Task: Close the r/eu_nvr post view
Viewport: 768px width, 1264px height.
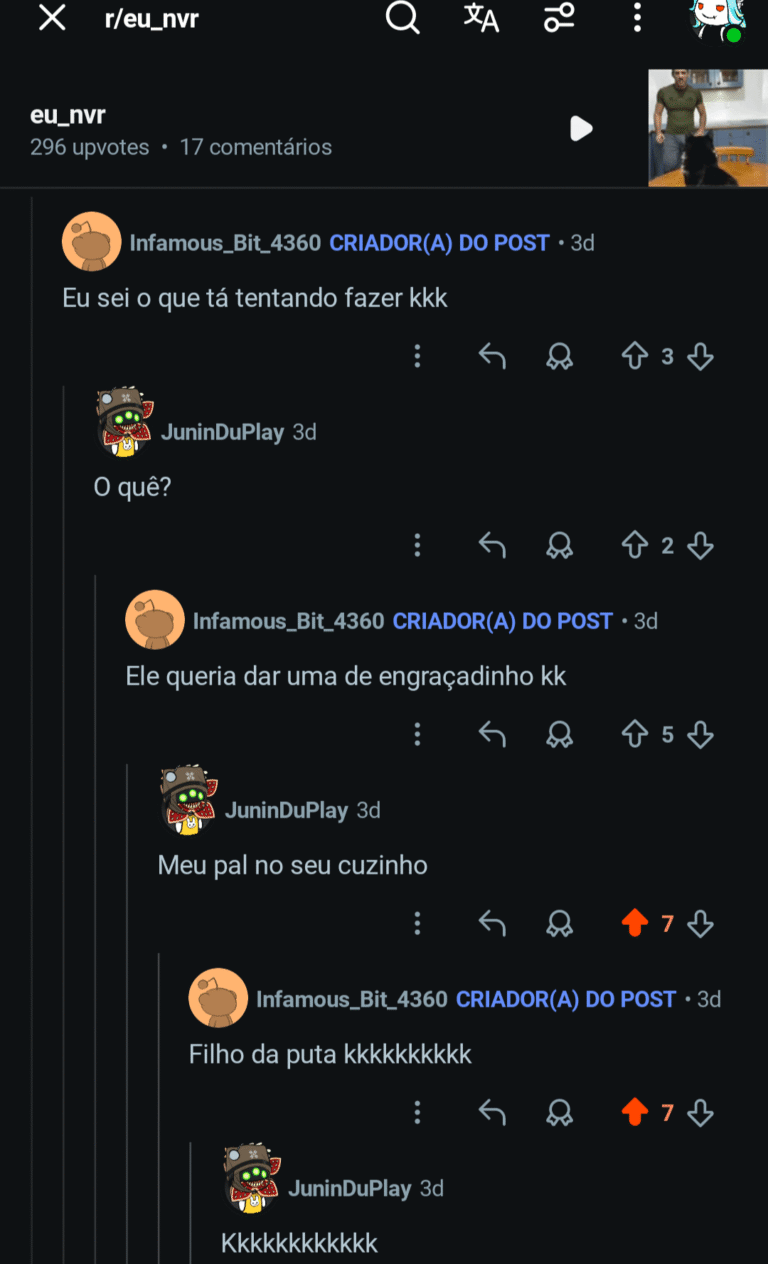Action: (51, 18)
